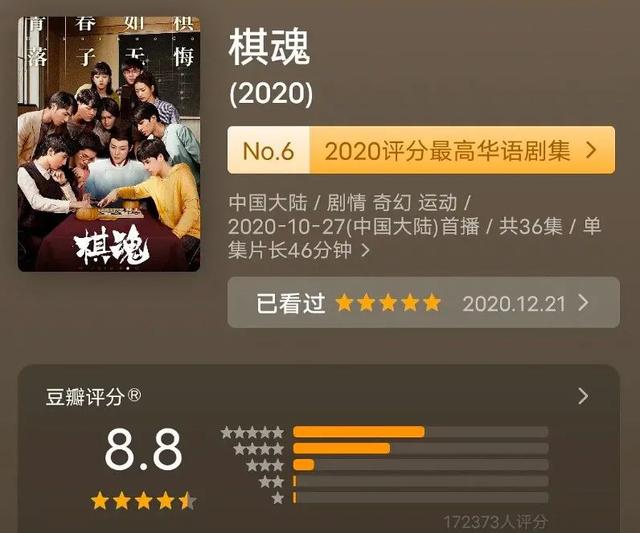Open the 已看过 rating from 2020.12.21

[422, 303]
